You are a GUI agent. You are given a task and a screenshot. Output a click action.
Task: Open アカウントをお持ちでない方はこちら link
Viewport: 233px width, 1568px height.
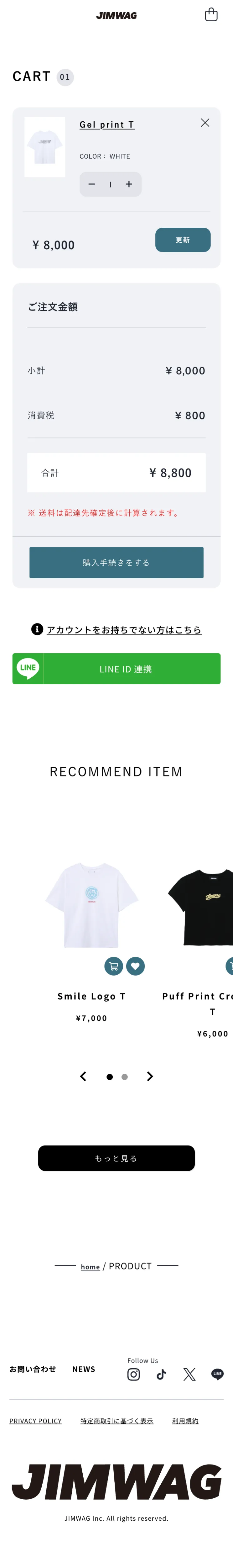coord(123,629)
